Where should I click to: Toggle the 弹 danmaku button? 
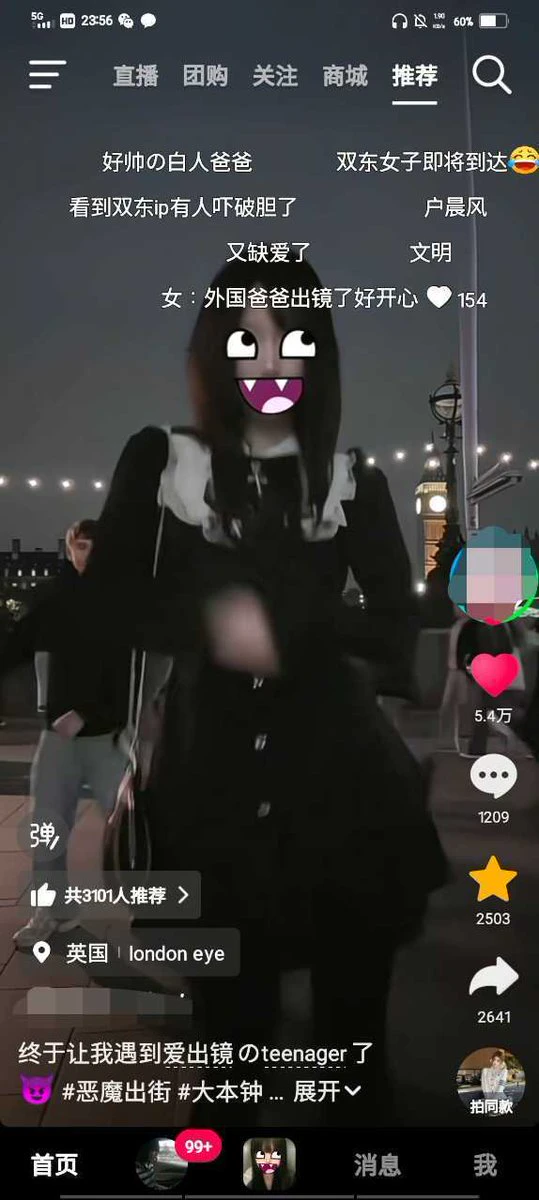(43, 833)
